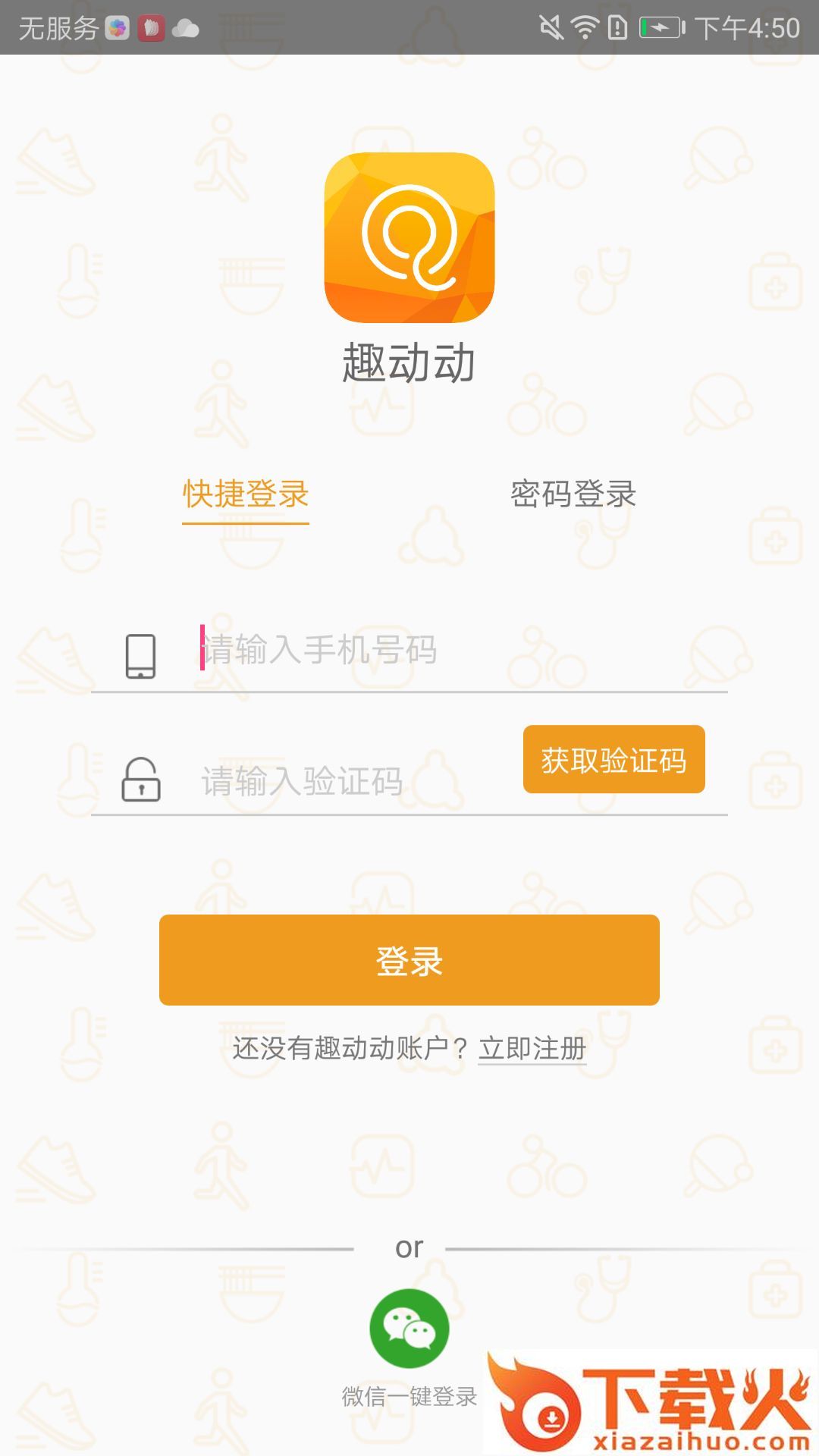819x1456 pixels.
Task: Switch to the 密码登录 tab
Action: pos(573,494)
